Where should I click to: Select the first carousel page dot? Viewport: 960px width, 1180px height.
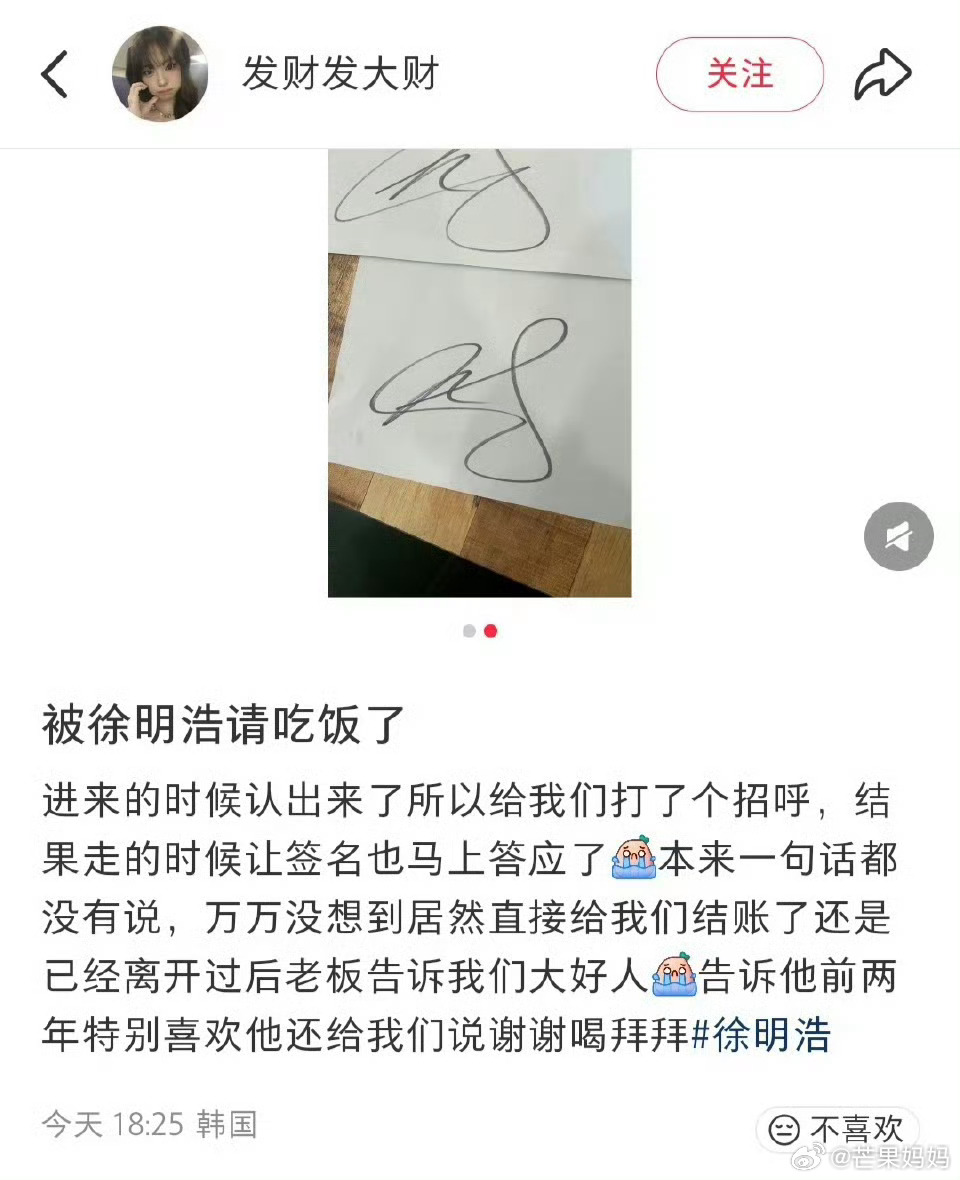click(468, 631)
